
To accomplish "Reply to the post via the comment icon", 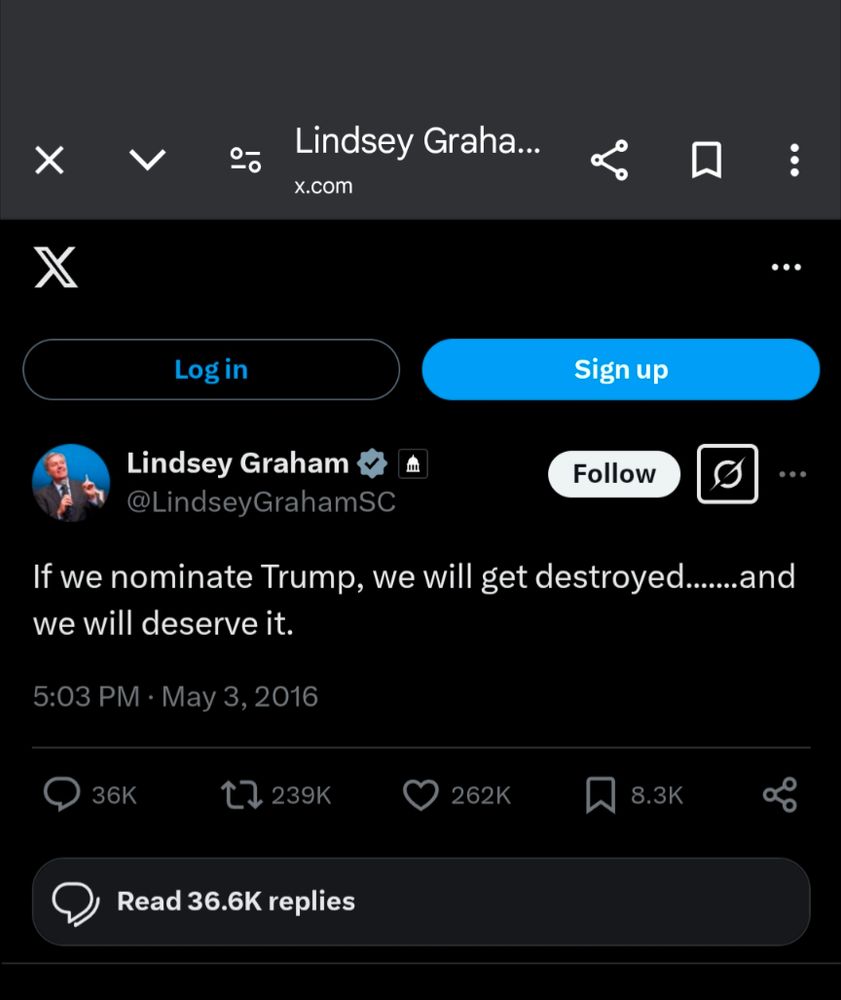I will pos(62,795).
